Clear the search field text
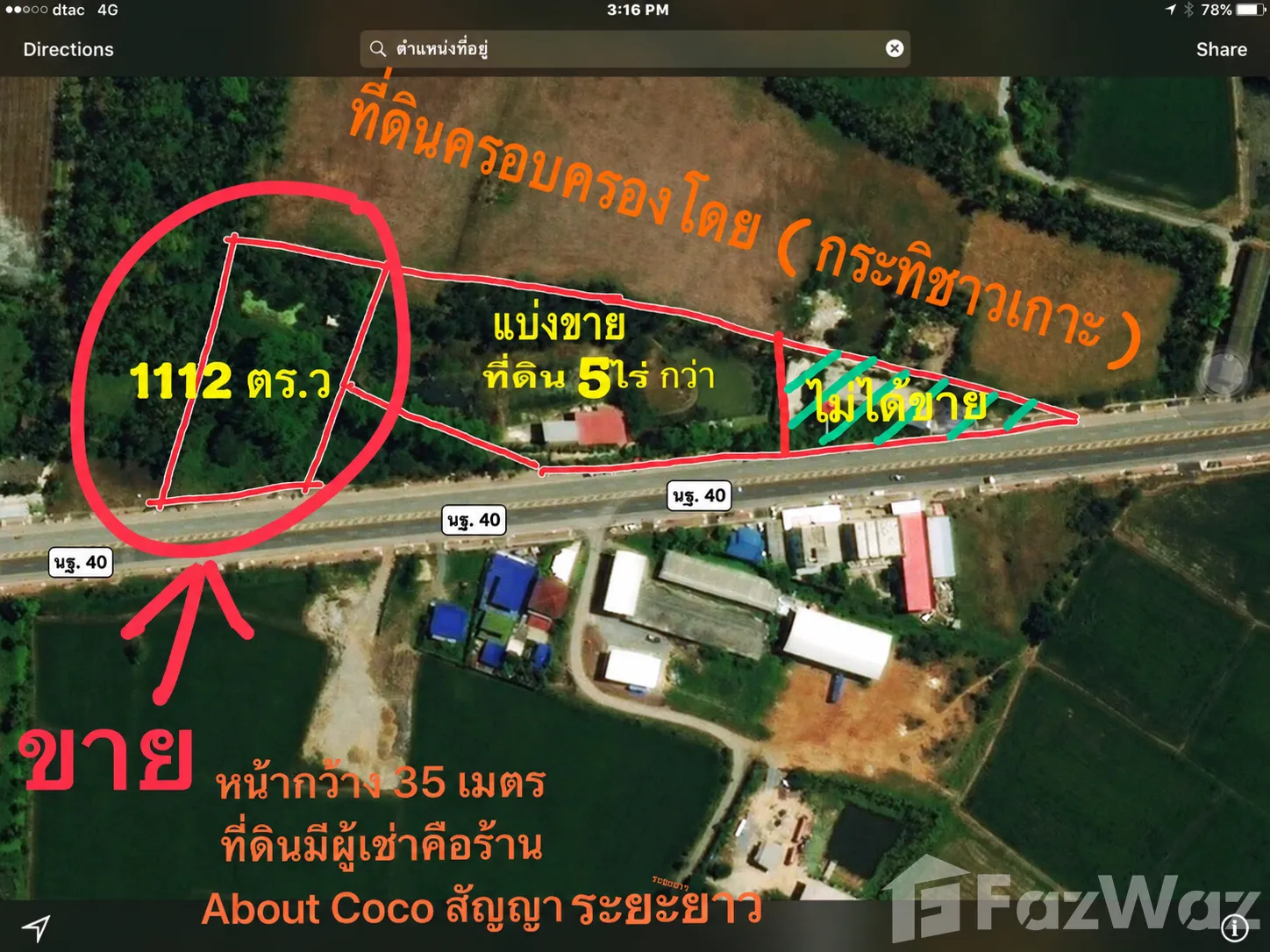This screenshot has width=1270, height=952. pos(894,48)
